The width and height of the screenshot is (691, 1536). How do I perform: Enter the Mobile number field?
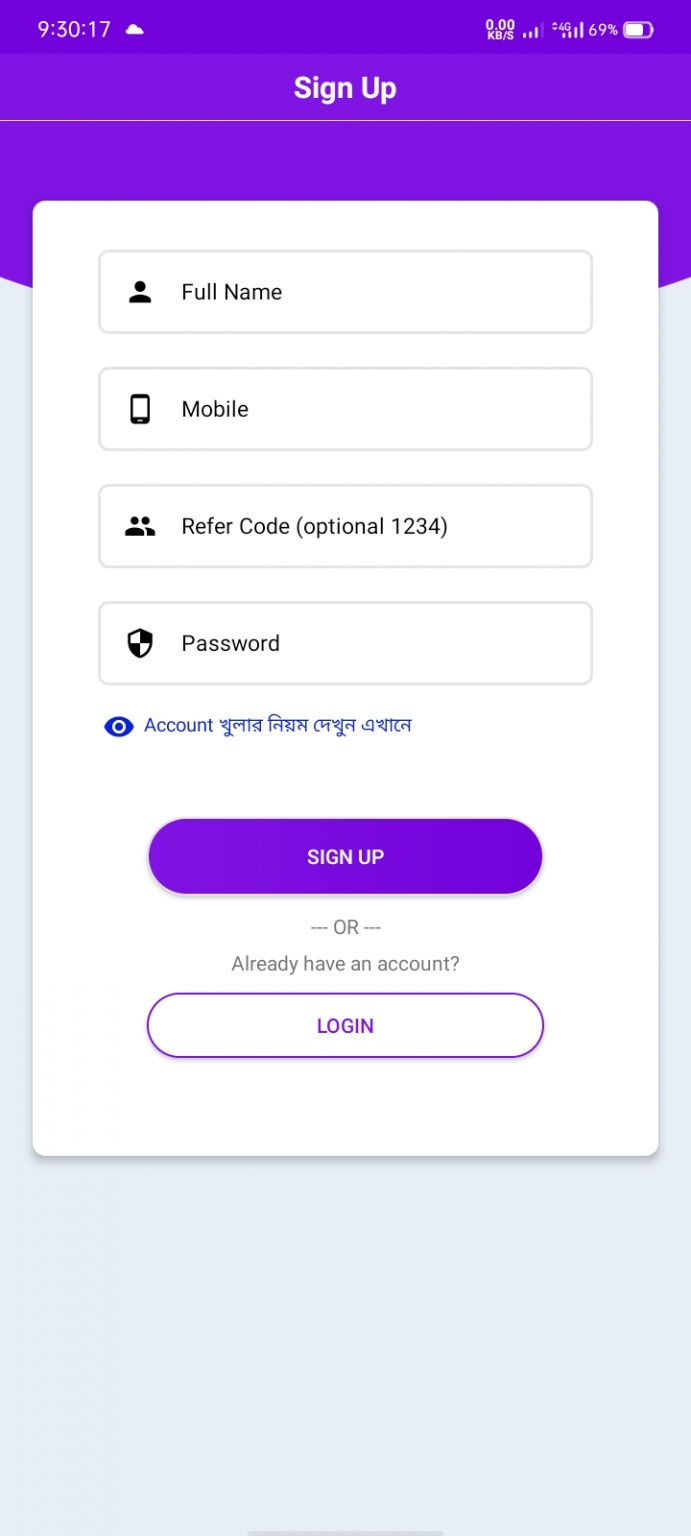coord(345,409)
